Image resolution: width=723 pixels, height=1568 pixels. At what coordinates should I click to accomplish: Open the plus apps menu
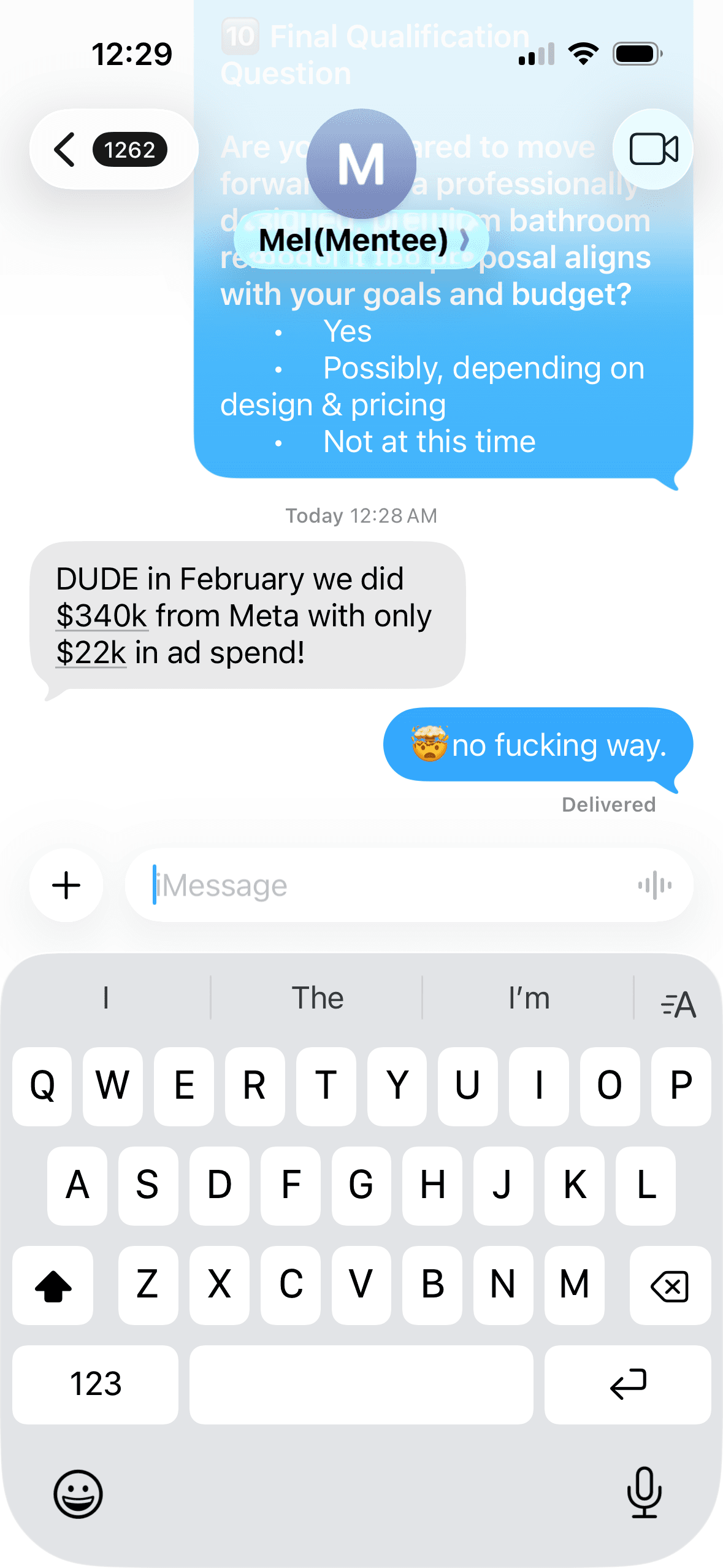pos(66,885)
